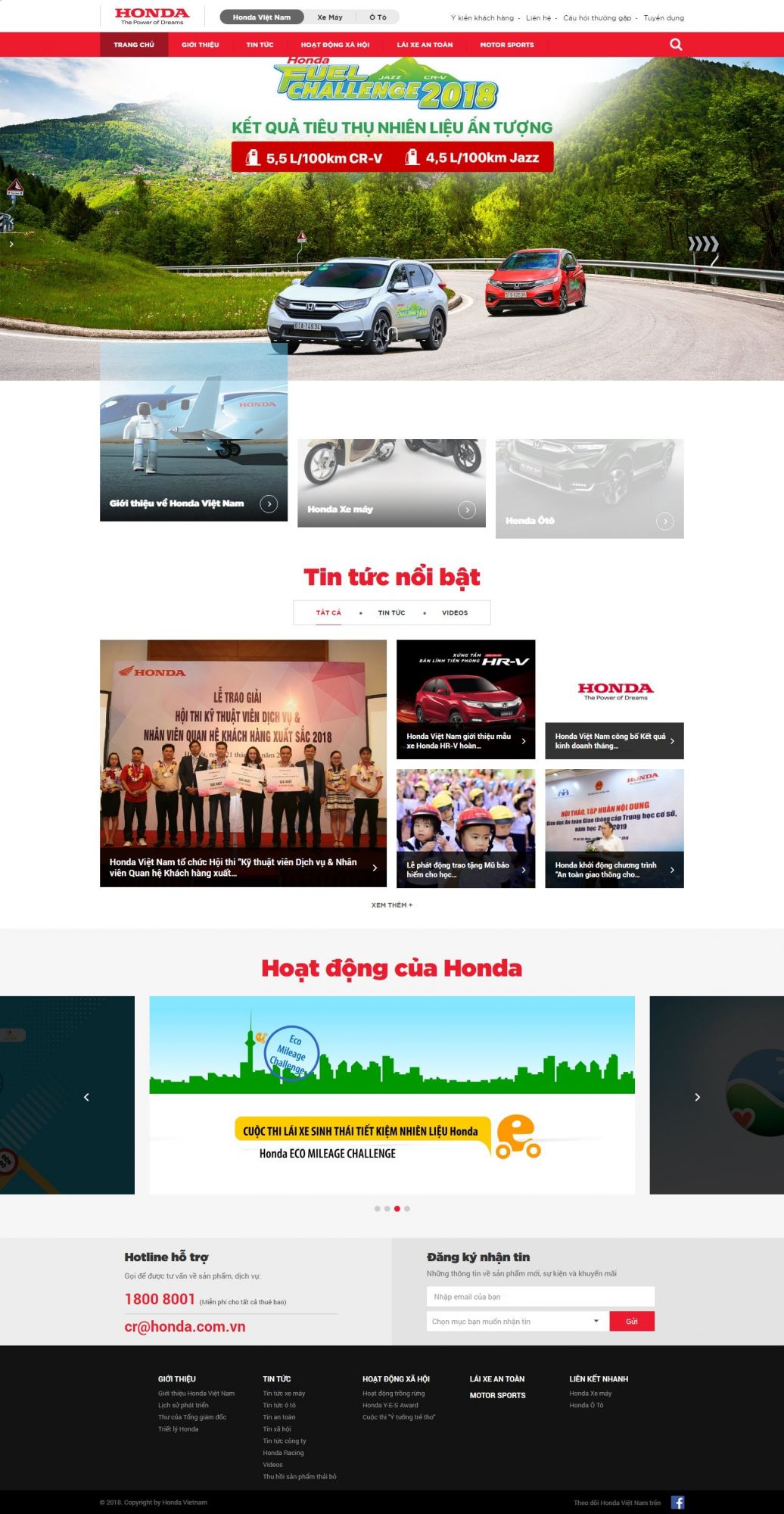
Task: Filter featured news by Videos
Action: [x=455, y=612]
